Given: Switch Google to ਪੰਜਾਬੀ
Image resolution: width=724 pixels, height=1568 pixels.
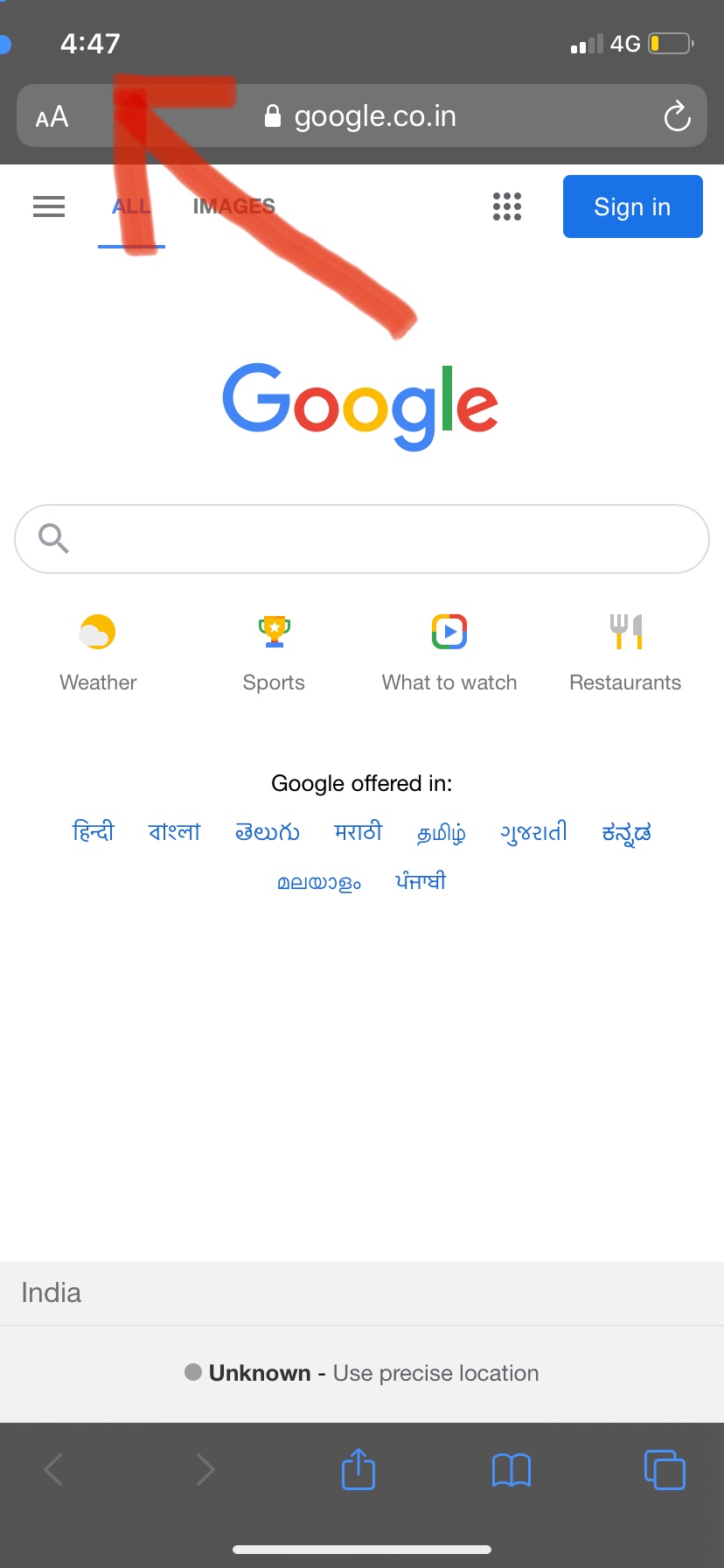Looking at the screenshot, I should (x=421, y=881).
